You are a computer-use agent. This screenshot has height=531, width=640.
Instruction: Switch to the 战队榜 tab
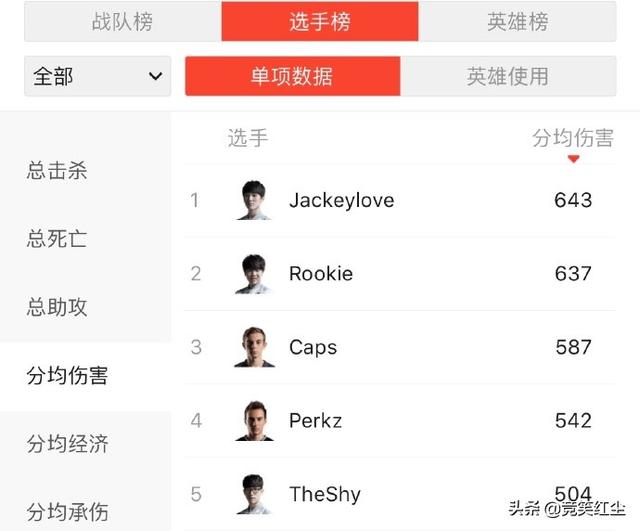click(122, 22)
